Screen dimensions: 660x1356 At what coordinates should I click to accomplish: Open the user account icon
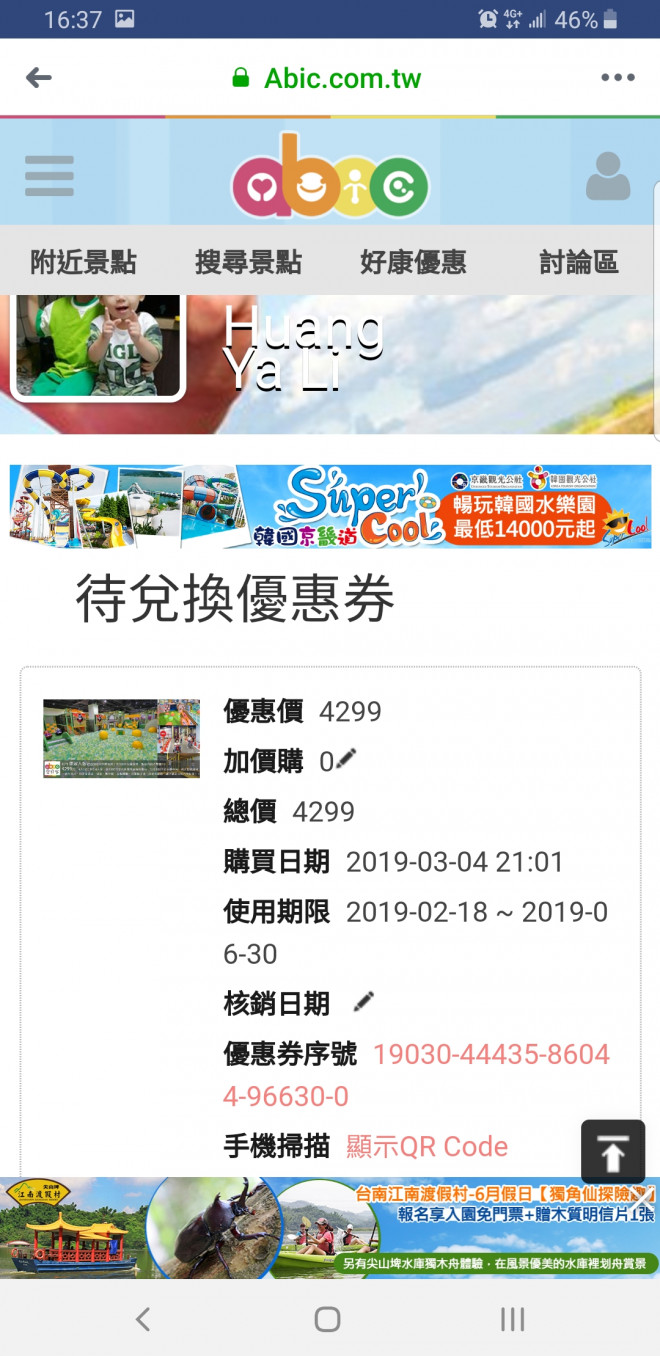click(608, 178)
